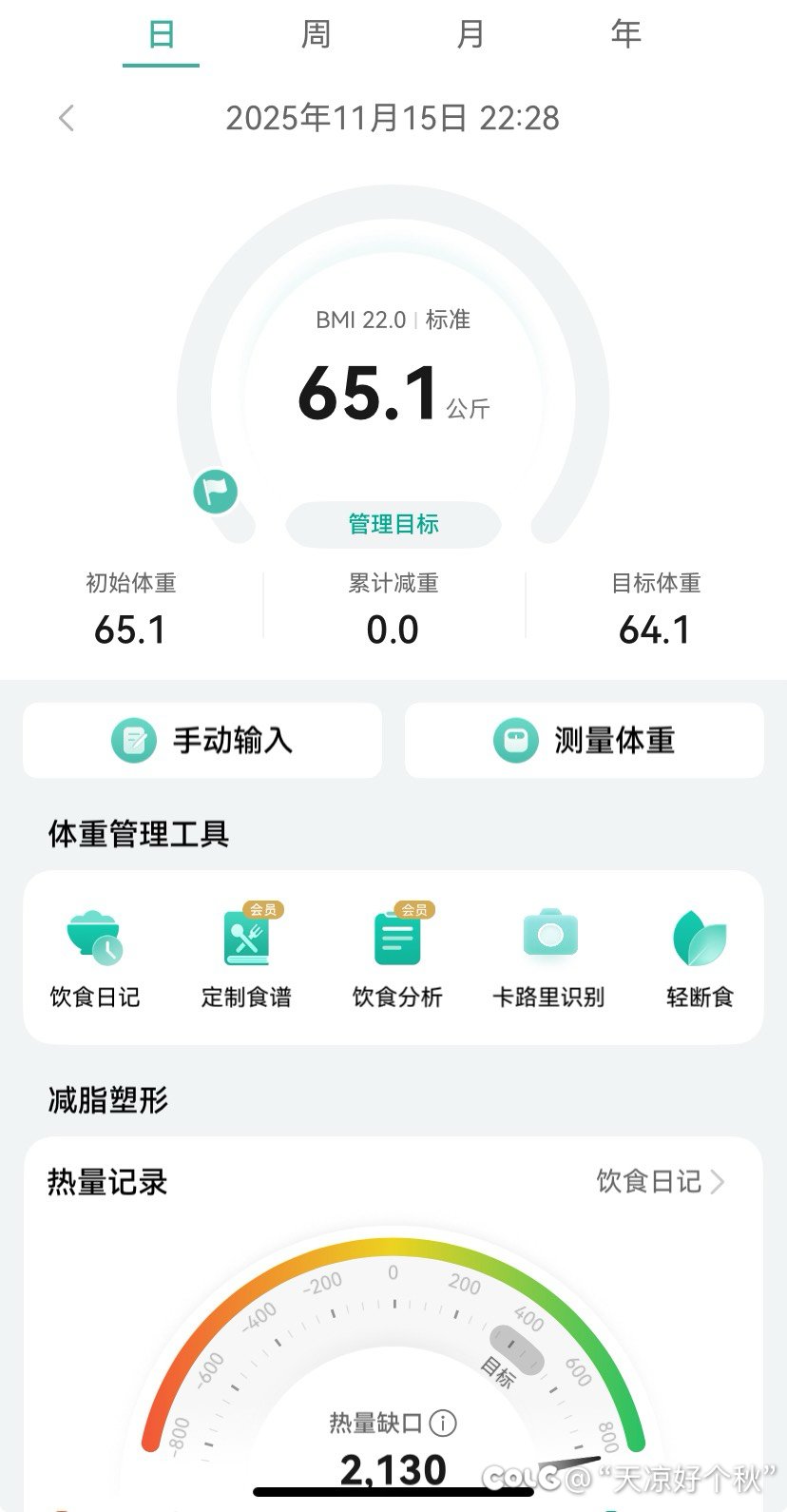Open 饮食日记 link in 热量记录 card
Image resolution: width=787 pixels, height=1512 pixels.
click(660, 1182)
